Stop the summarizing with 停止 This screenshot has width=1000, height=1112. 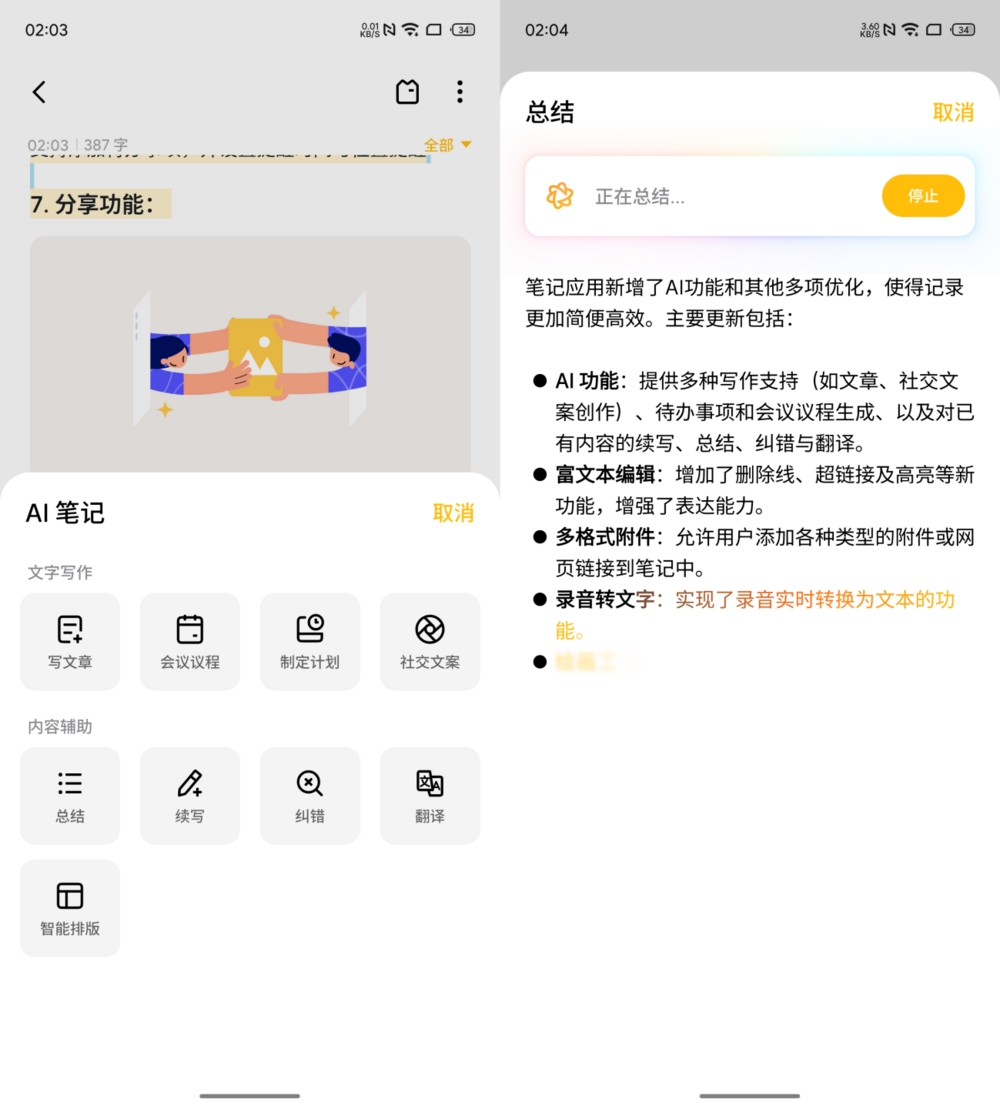point(922,196)
